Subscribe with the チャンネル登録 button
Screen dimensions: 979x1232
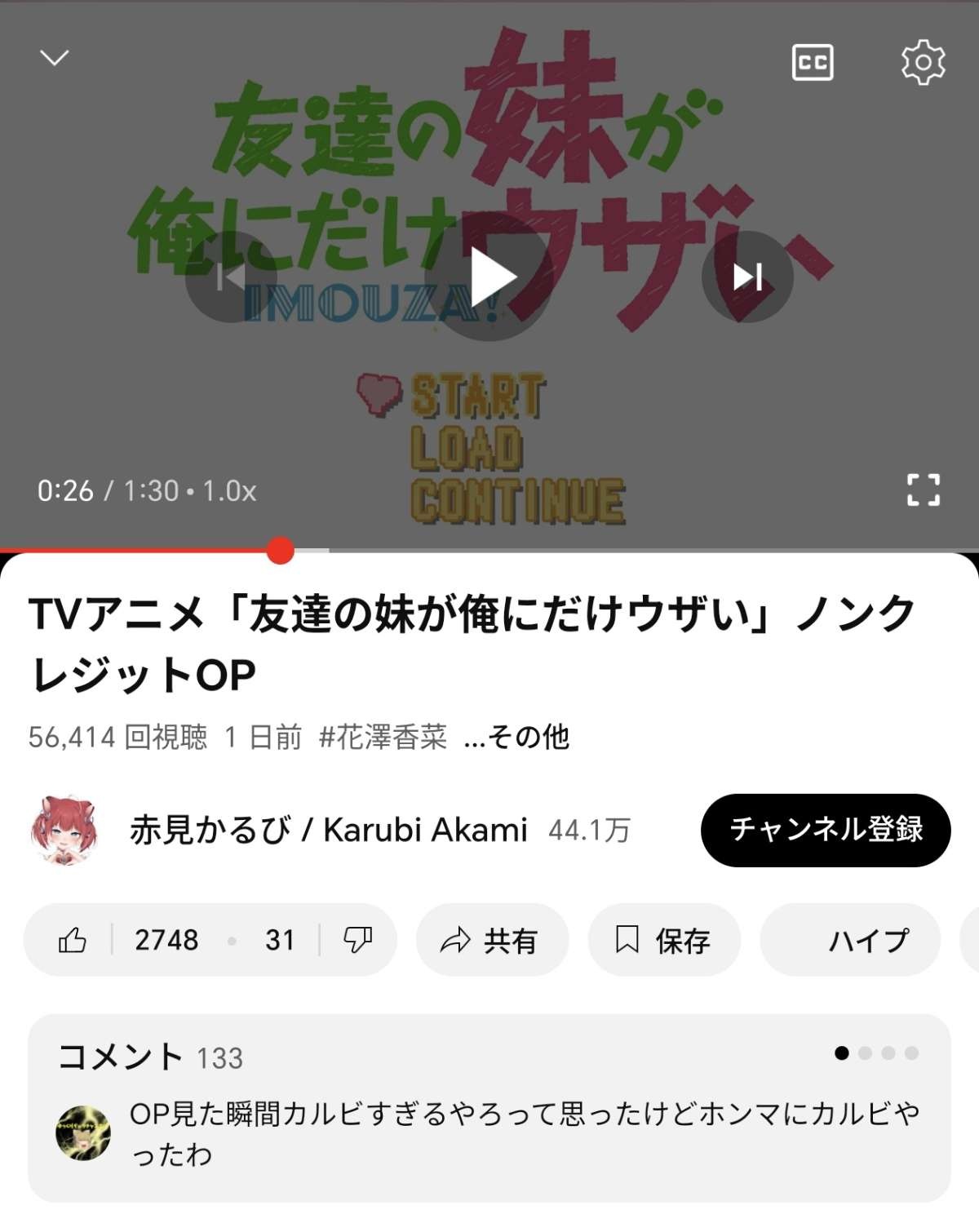click(x=826, y=830)
